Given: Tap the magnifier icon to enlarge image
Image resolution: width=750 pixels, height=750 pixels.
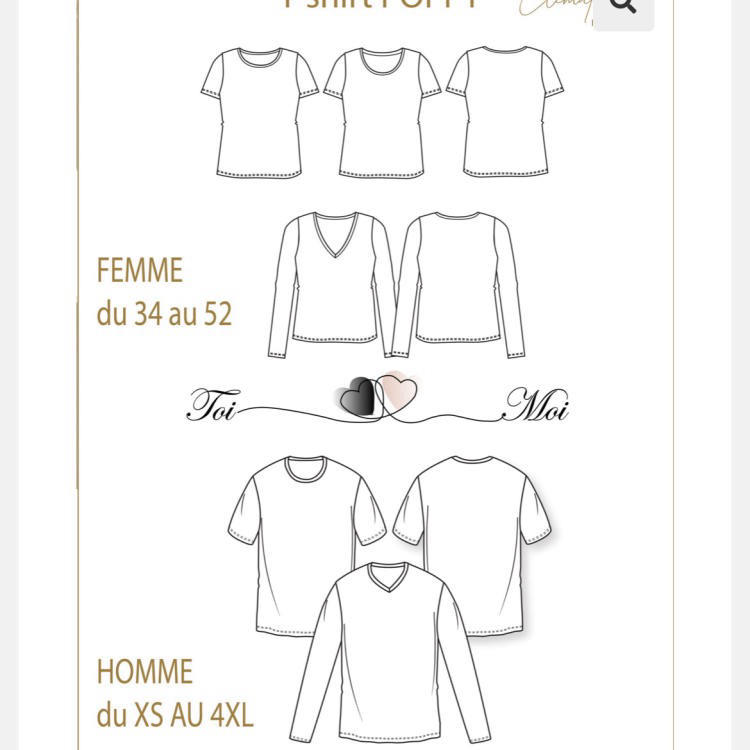Looking at the screenshot, I should tap(623, 6).
